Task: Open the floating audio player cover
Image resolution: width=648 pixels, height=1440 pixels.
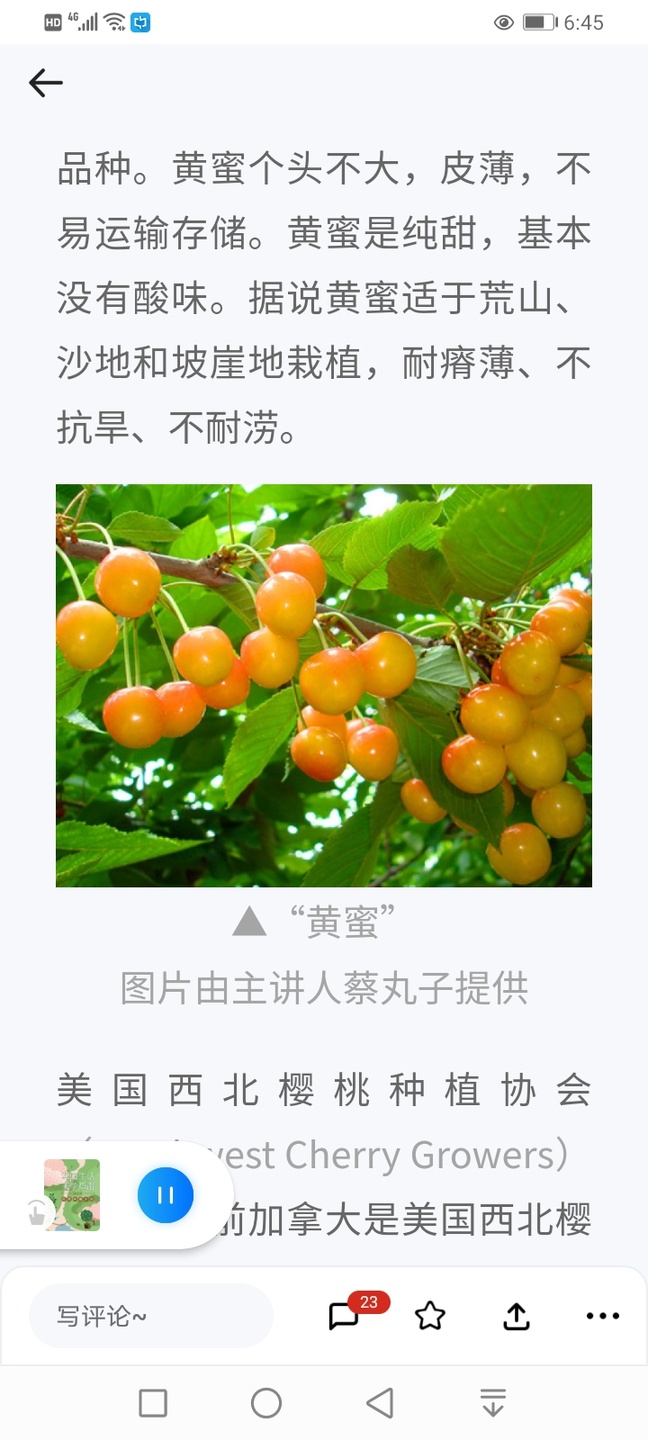Action: point(72,1195)
